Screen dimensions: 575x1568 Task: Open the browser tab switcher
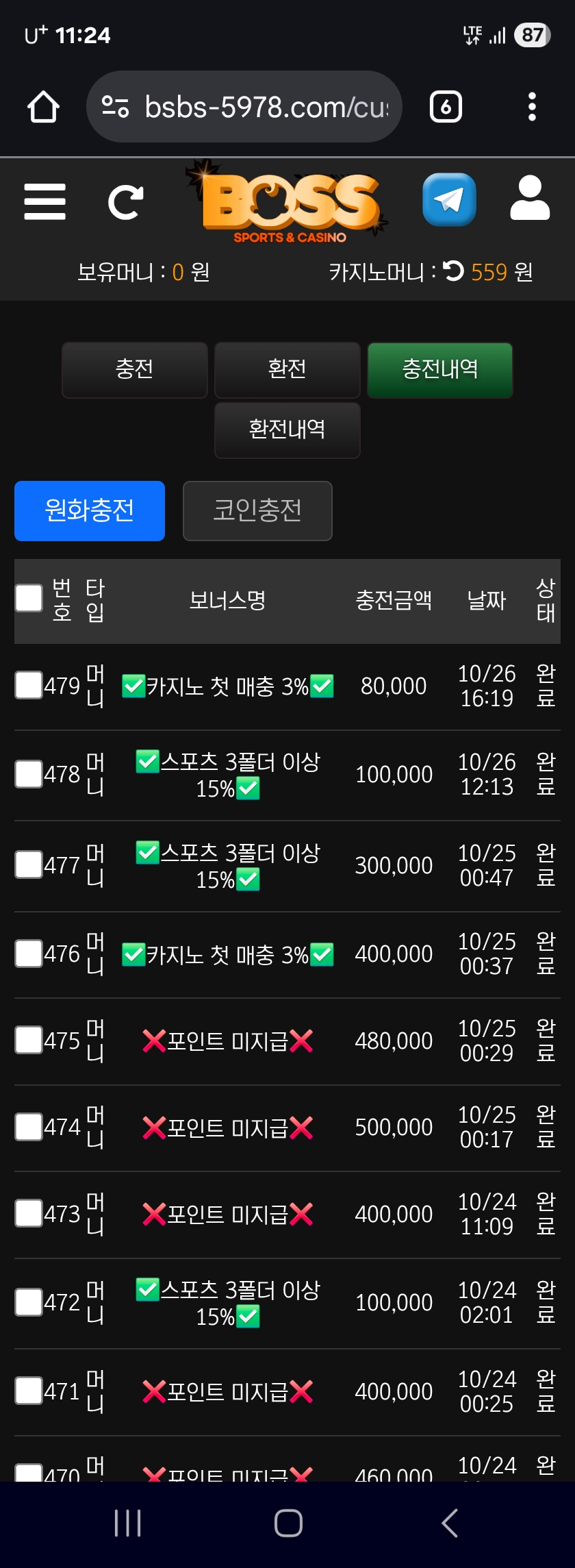pos(446,107)
